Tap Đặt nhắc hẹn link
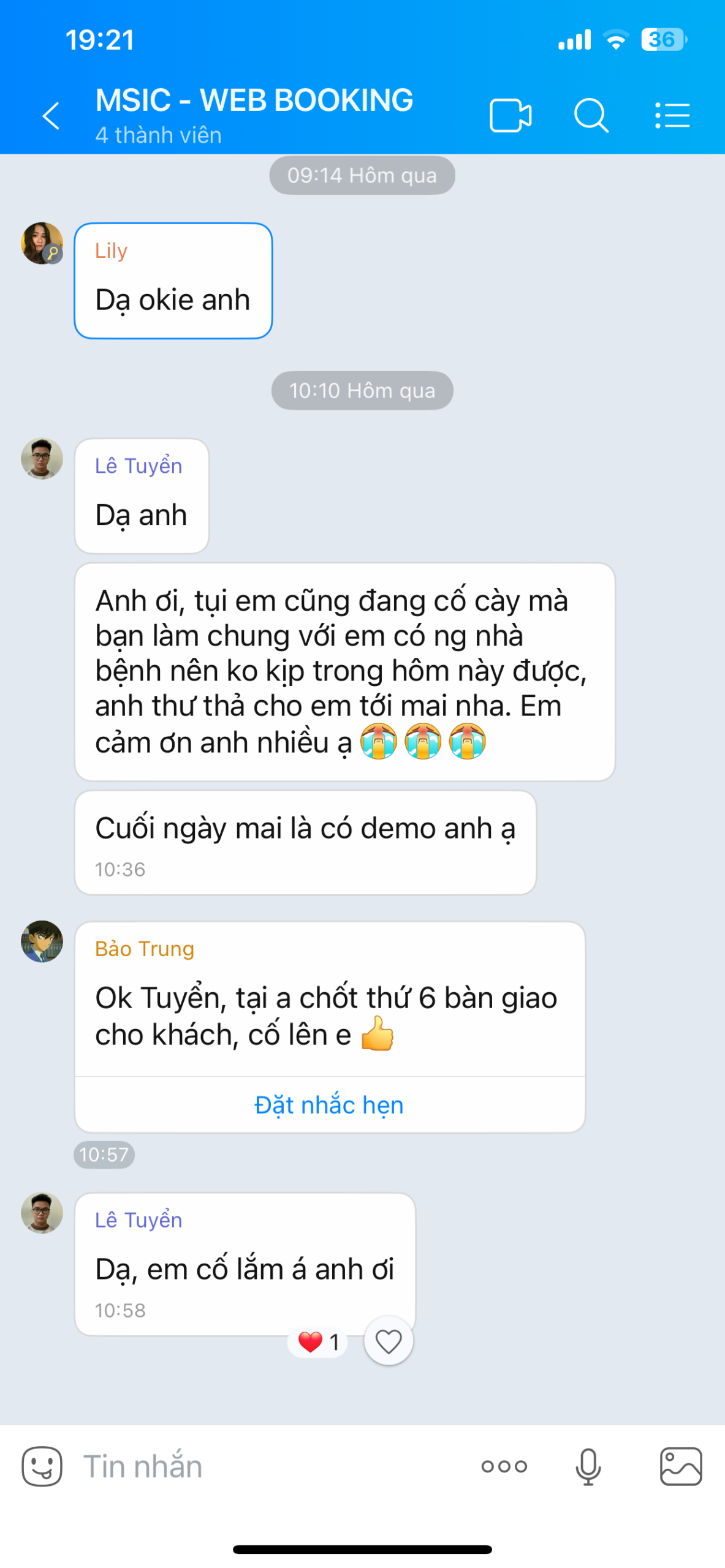The width and height of the screenshot is (725, 1568). point(329,1104)
